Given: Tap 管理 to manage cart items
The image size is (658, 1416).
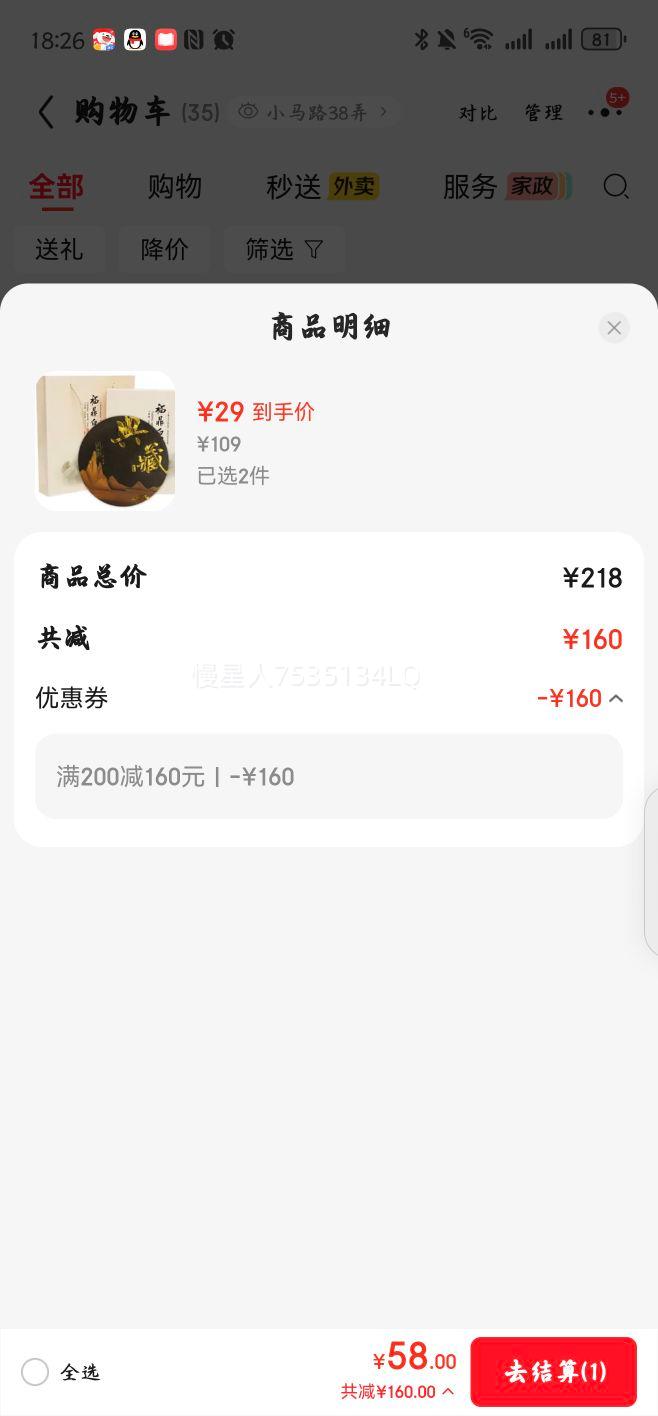Looking at the screenshot, I should [x=543, y=113].
